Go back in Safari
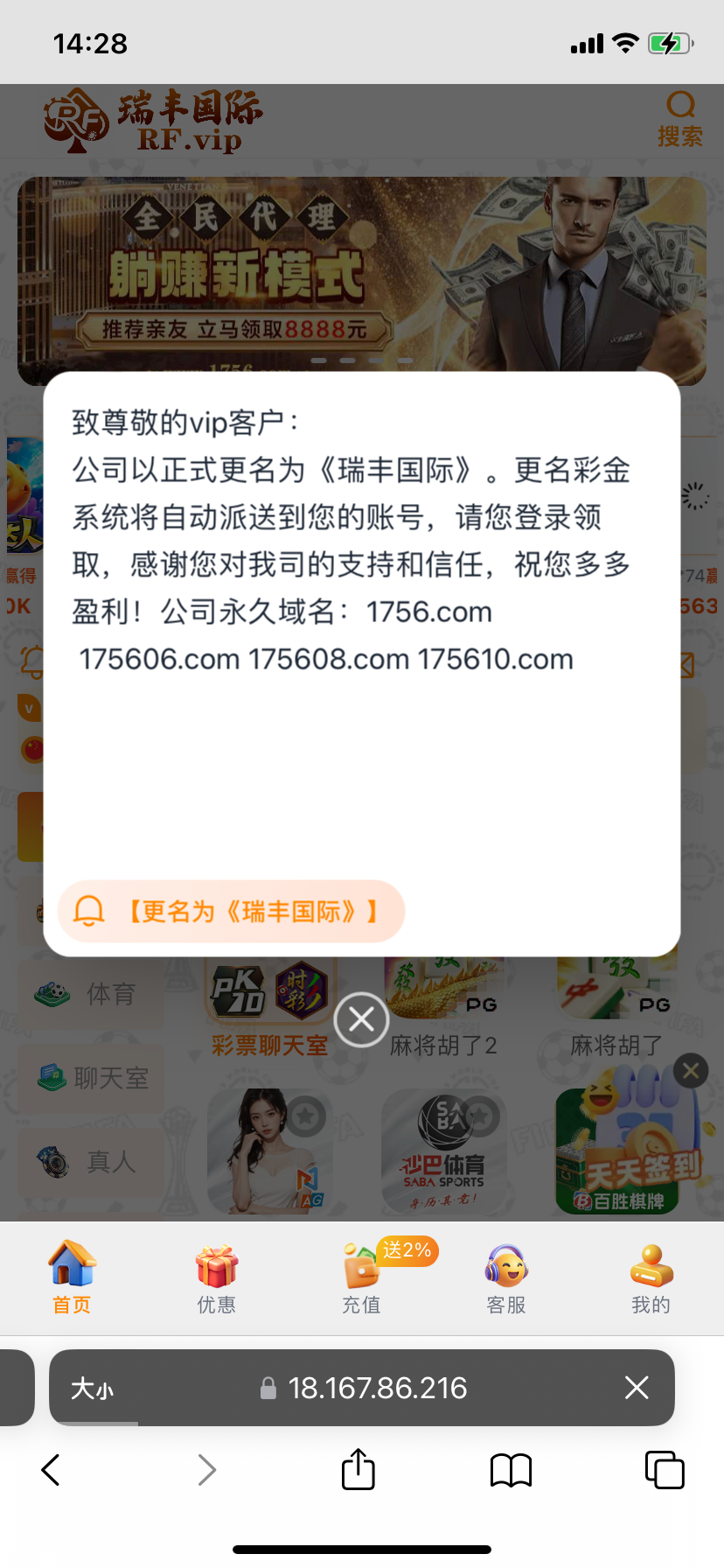 coord(51,1470)
